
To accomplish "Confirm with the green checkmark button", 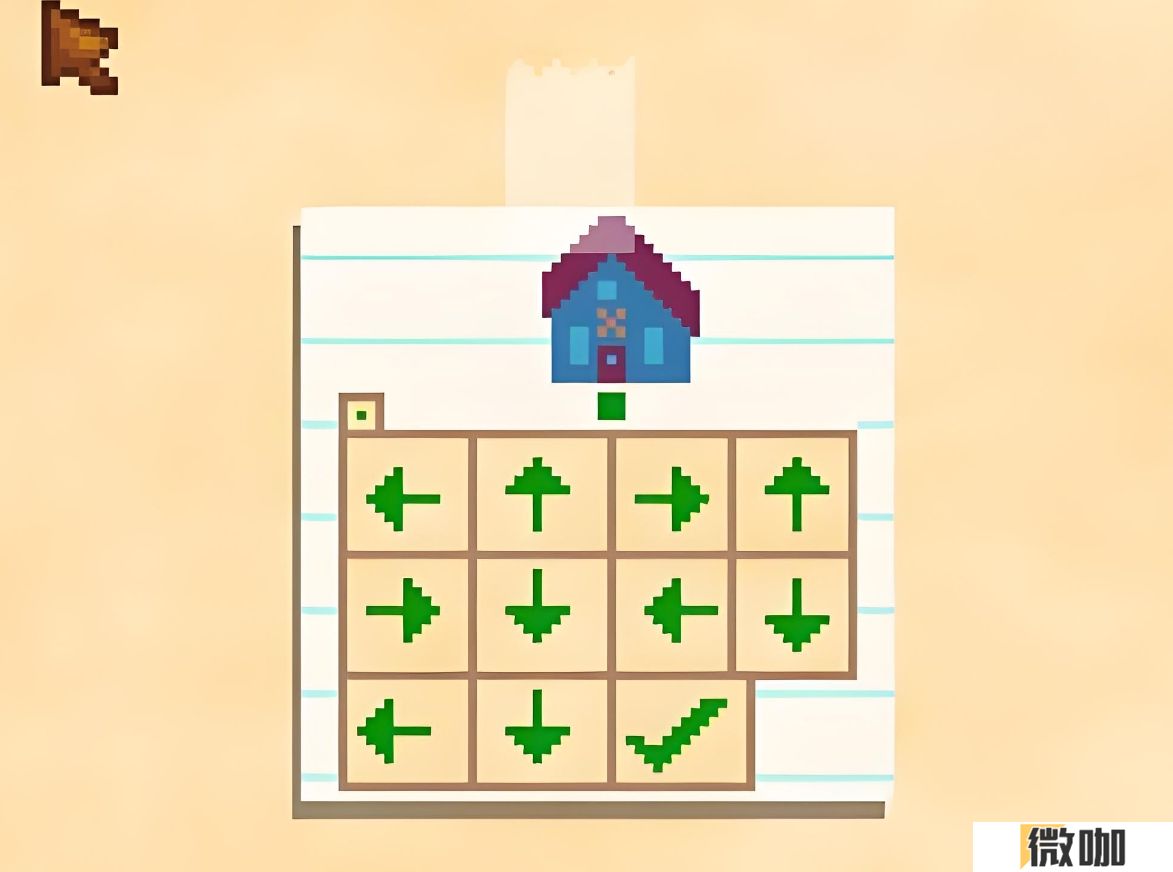I will click(679, 734).
